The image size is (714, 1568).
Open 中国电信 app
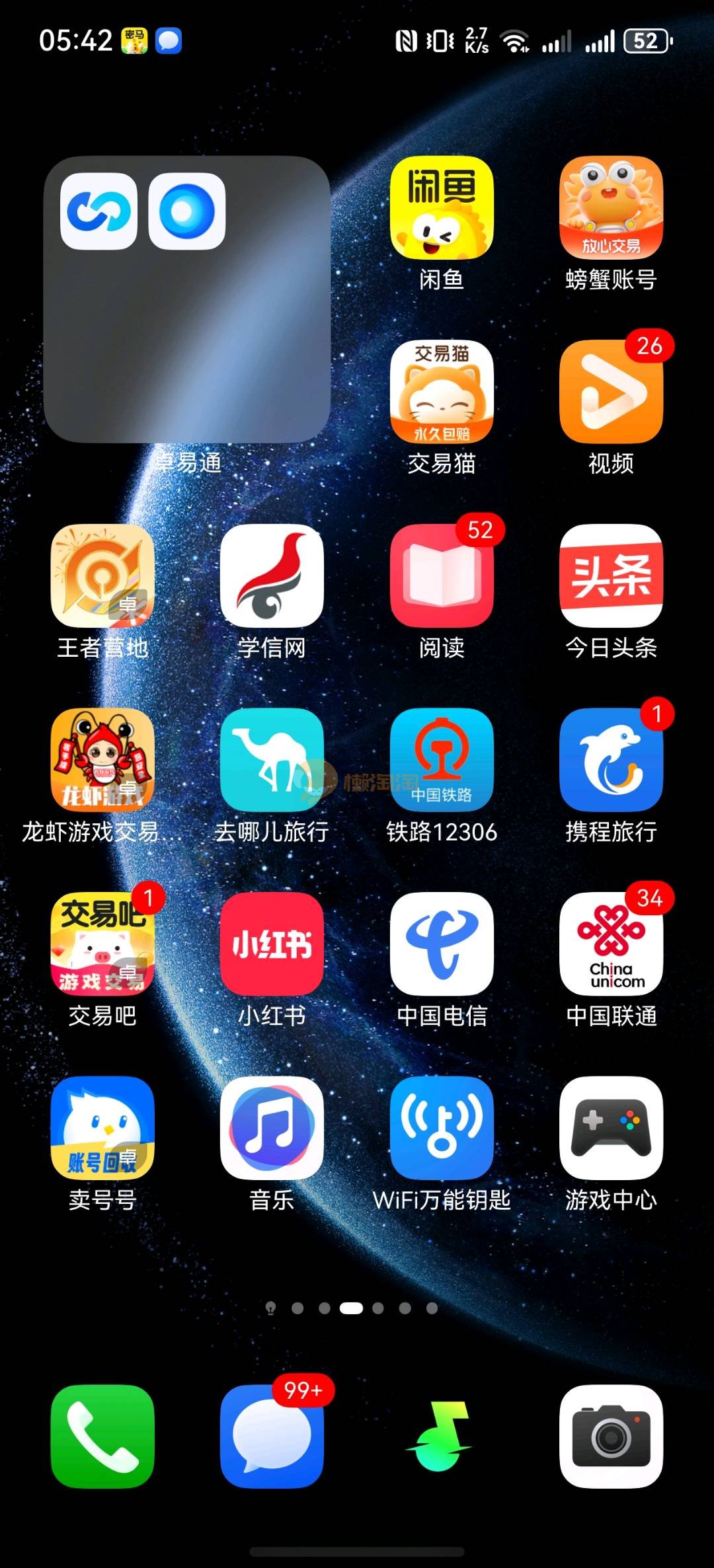coord(442,944)
